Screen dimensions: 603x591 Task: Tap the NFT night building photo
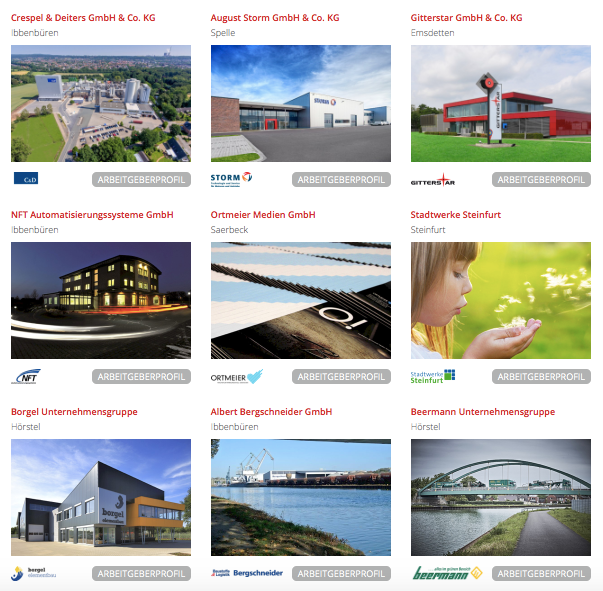pos(101,300)
